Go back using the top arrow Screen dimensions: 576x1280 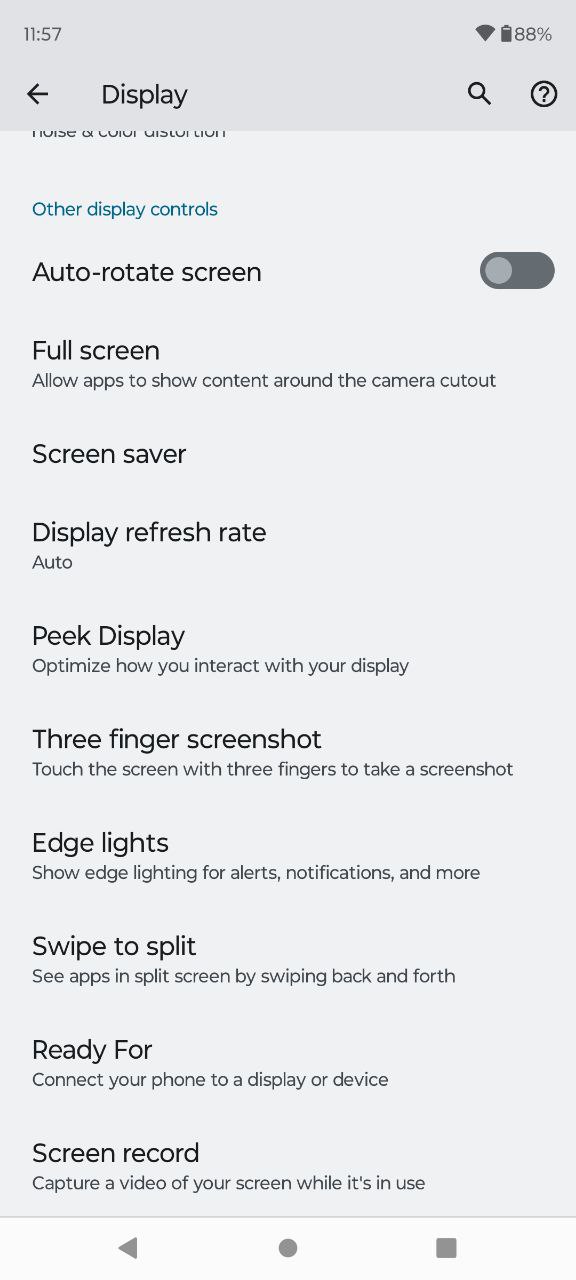pos(37,94)
